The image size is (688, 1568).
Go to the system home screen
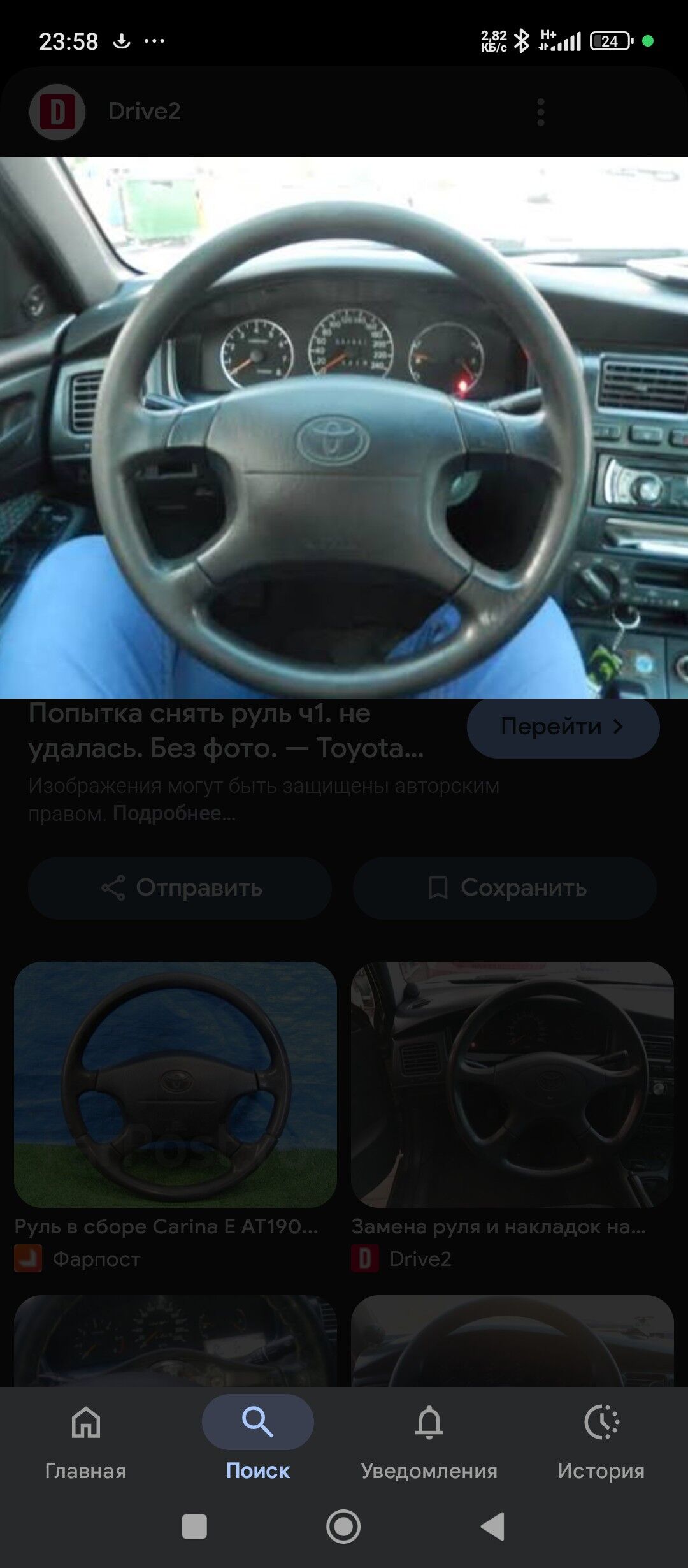click(343, 1526)
